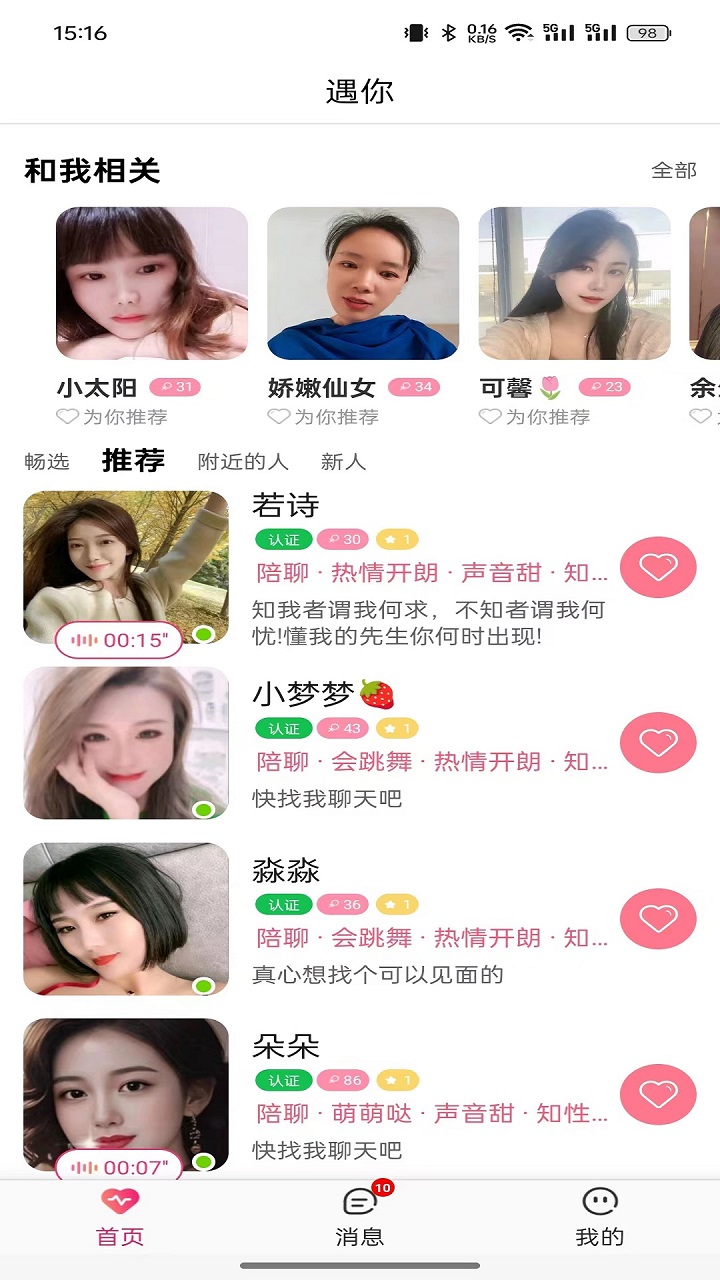Switch to the 附近的人 tab
Viewport: 720px width, 1280px height.
pos(243,461)
